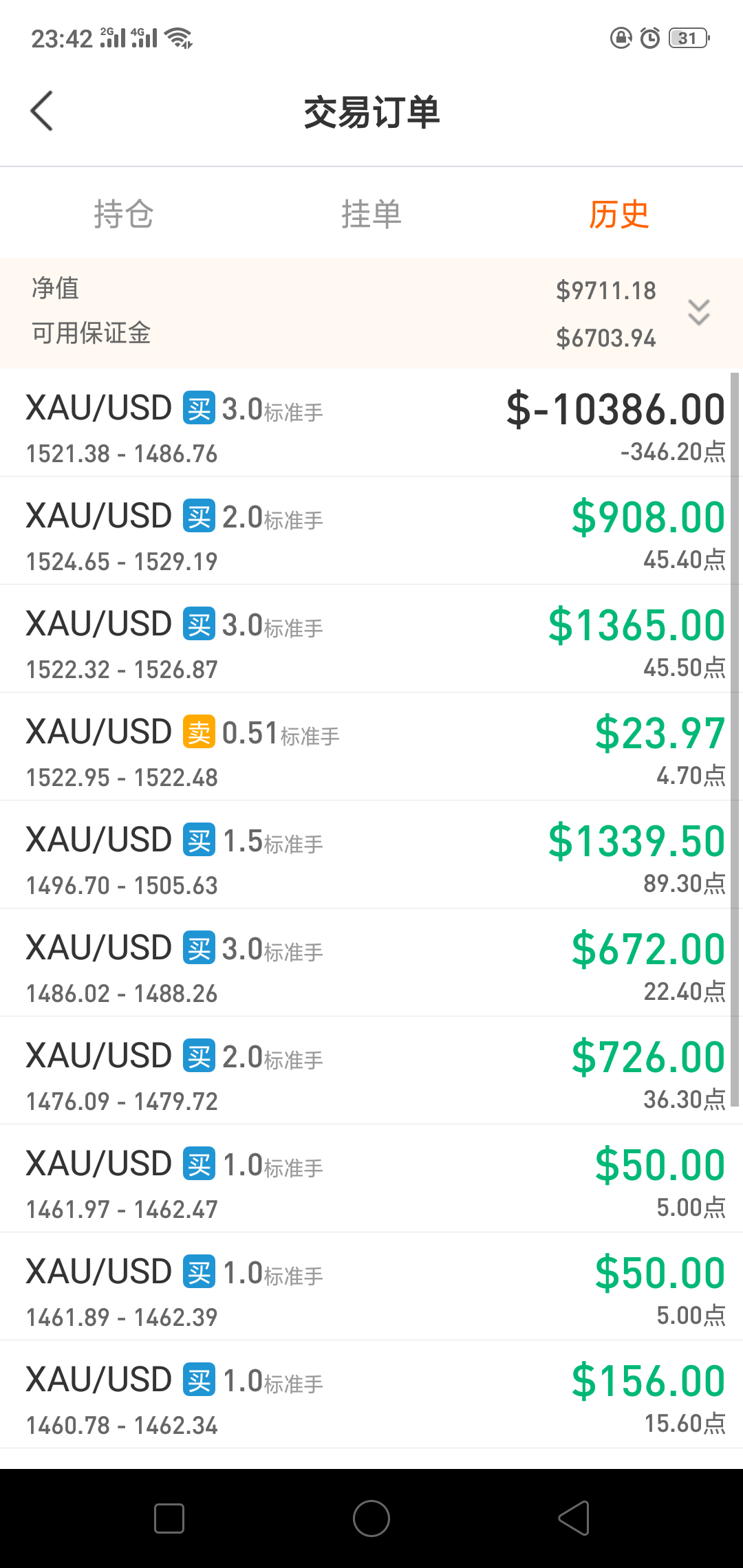Switch to the 挂单 tab
Screen dimensions: 743x1568
(371, 214)
